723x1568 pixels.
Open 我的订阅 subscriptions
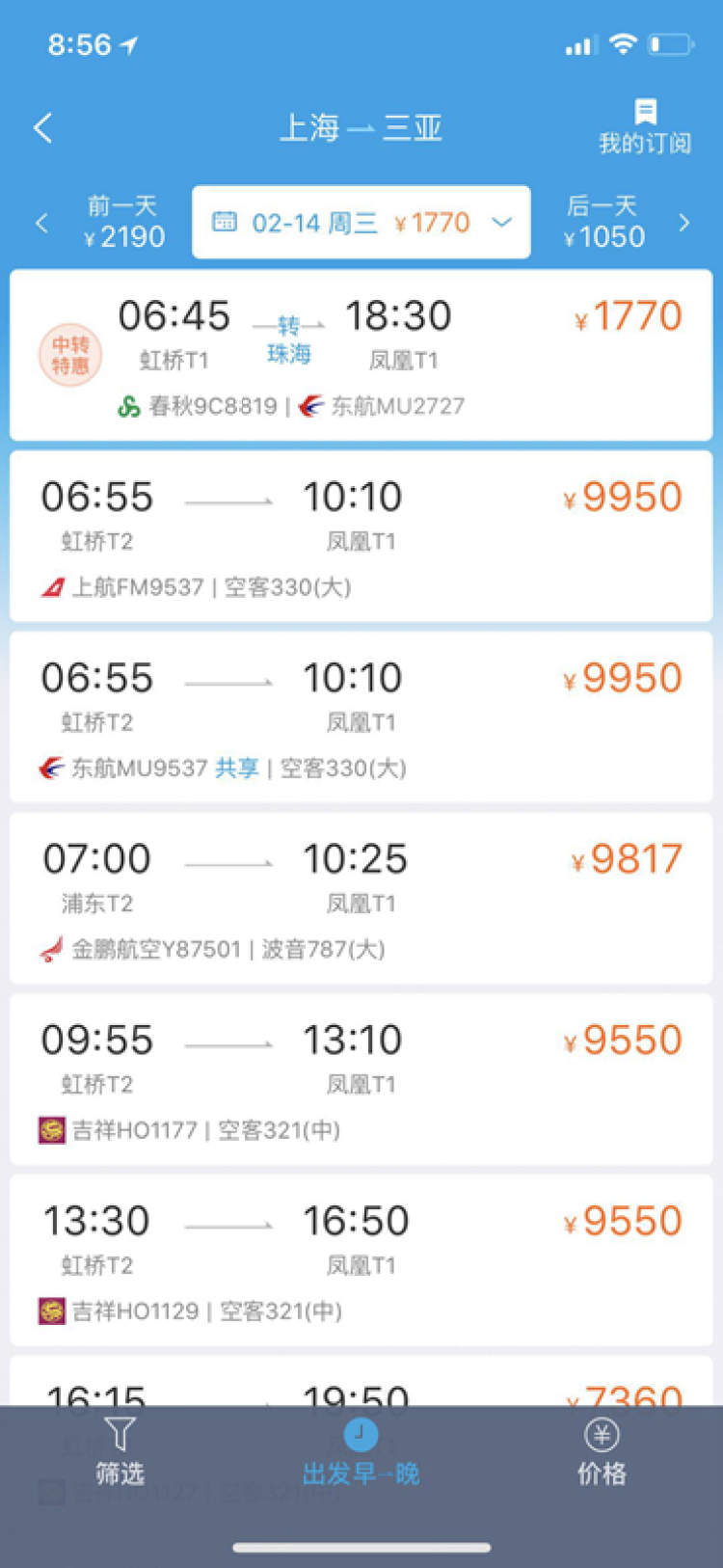(x=644, y=127)
